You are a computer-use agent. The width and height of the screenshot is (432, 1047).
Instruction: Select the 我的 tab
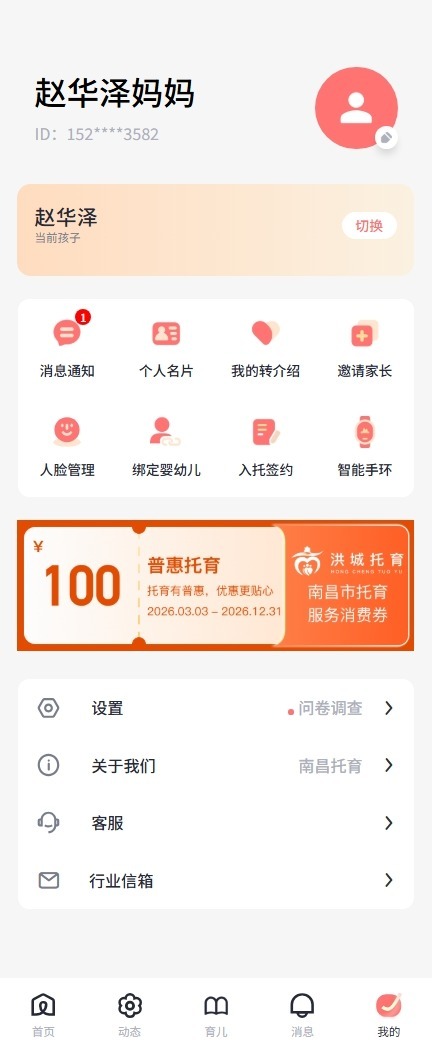389,1014
